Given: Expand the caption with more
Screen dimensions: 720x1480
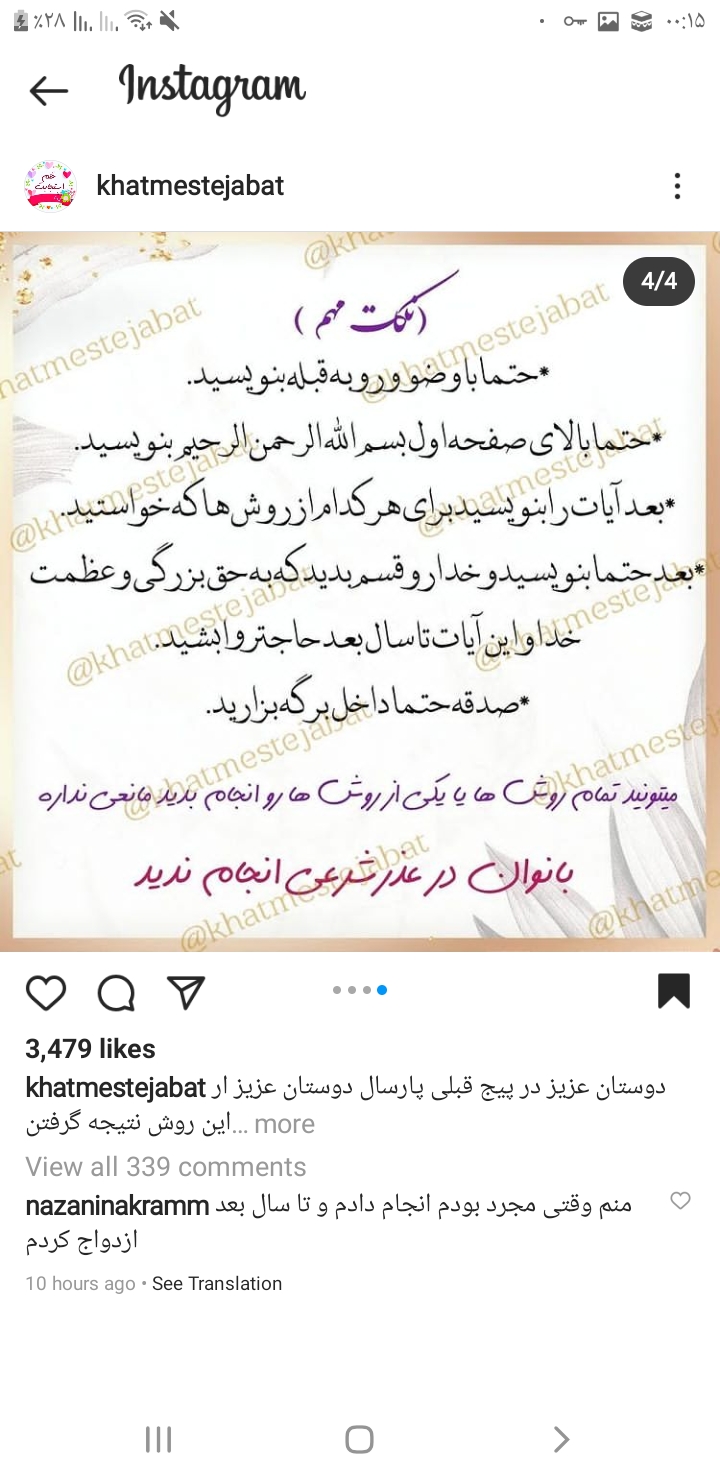Looking at the screenshot, I should click(x=284, y=1124).
